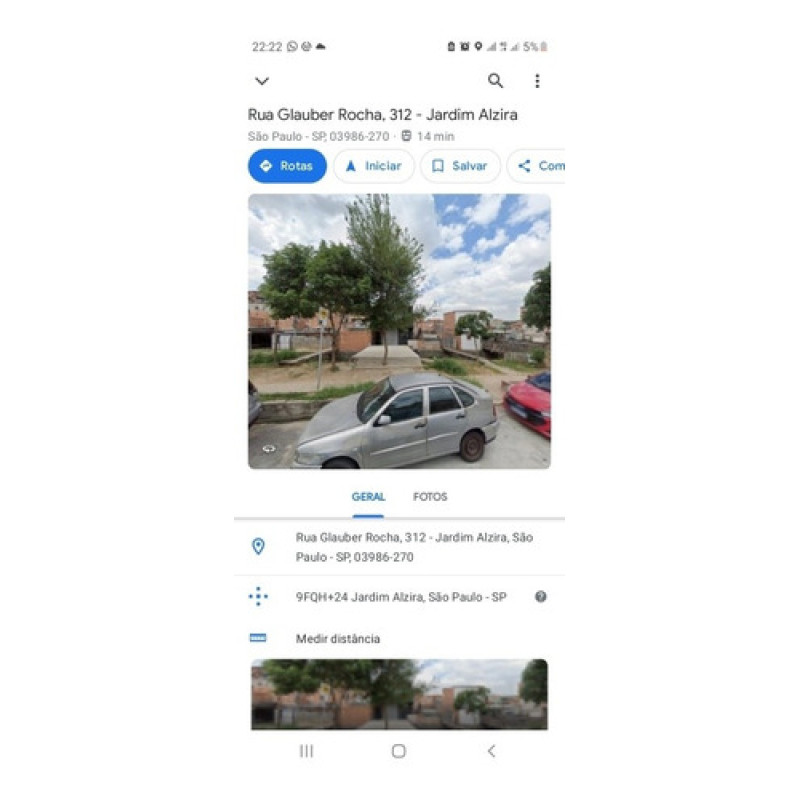Open the street view photo of the address
The width and height of the screenshot is (800, 800).
click(x=399, y=330)
